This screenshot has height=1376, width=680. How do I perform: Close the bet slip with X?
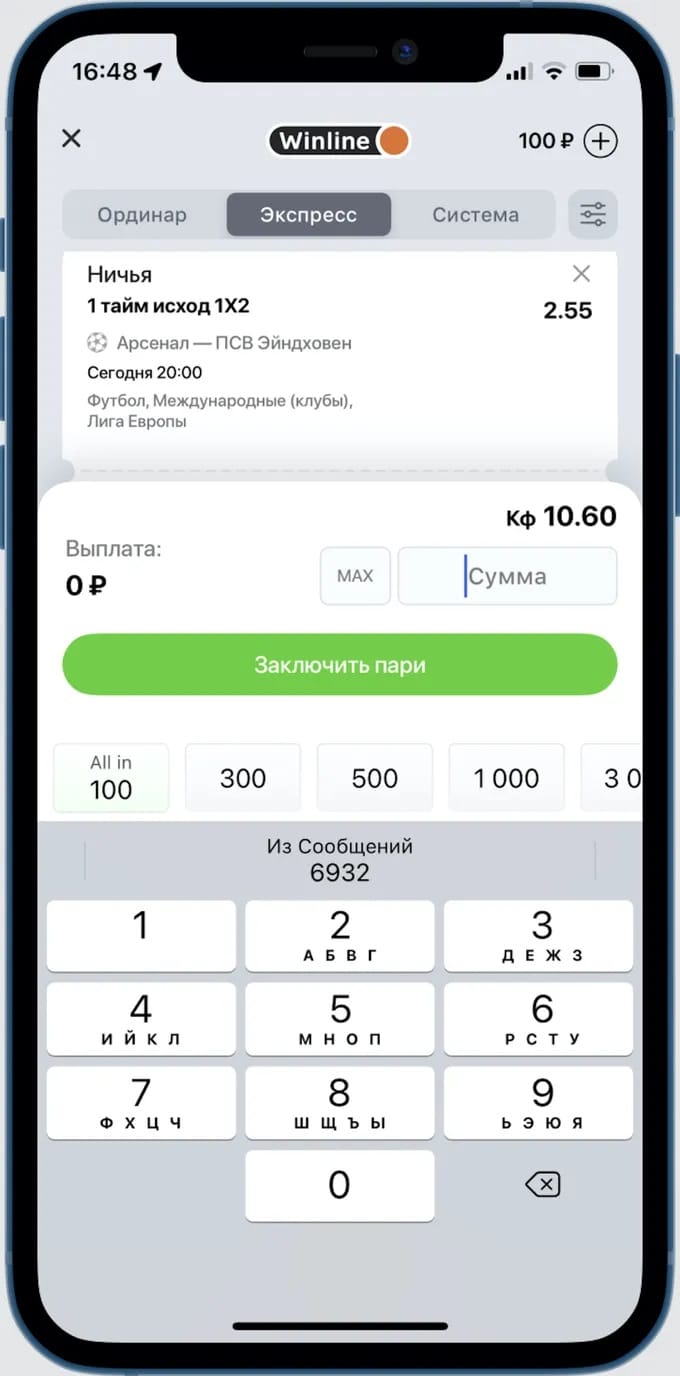(71, 139)
